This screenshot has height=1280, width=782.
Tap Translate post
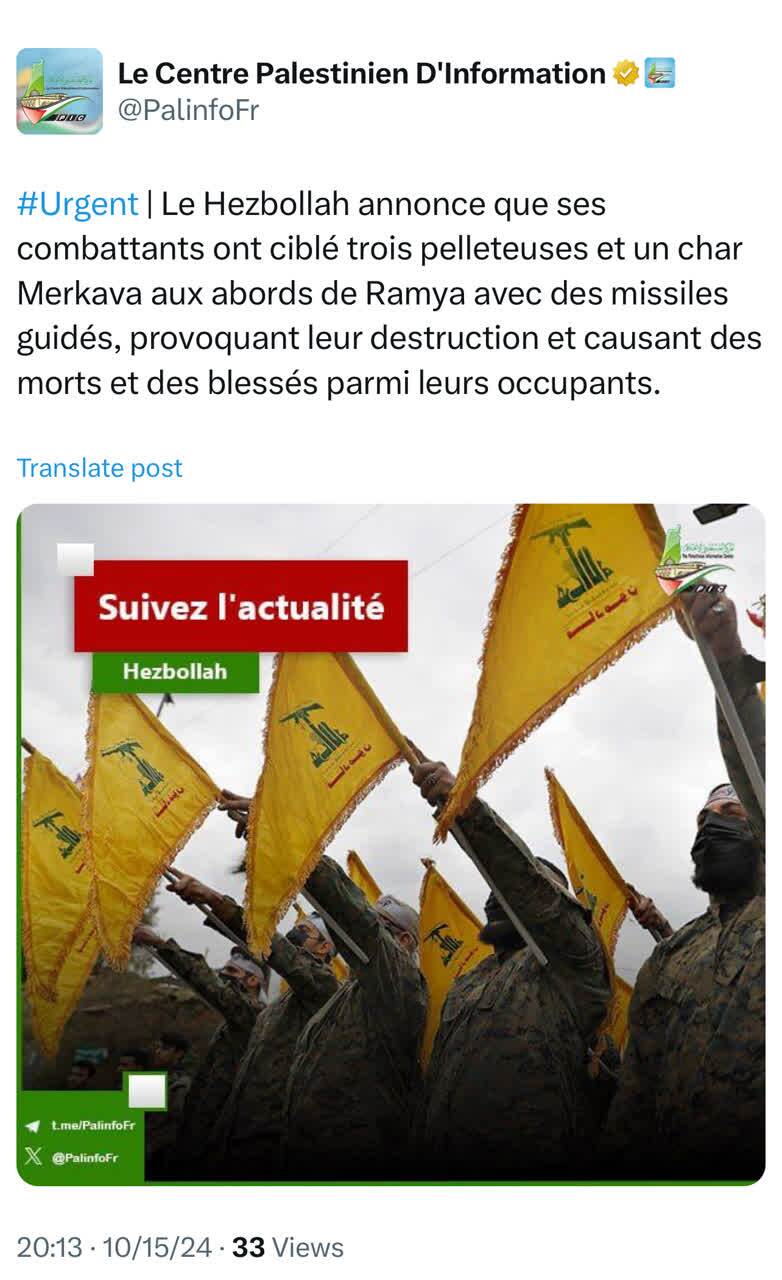pos(100,467)
